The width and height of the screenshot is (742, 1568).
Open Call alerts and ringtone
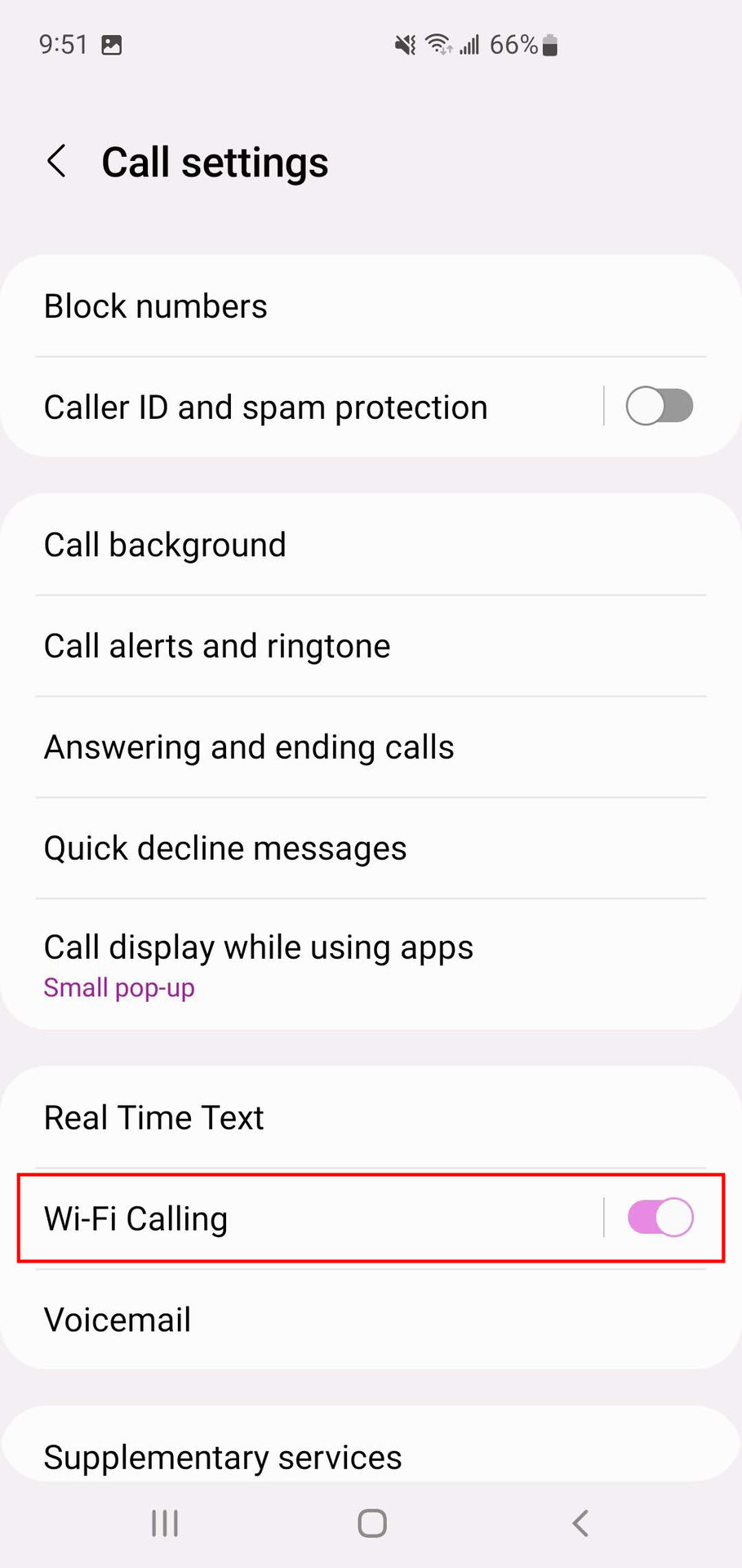pyautogui.click(x=371, y=646)
